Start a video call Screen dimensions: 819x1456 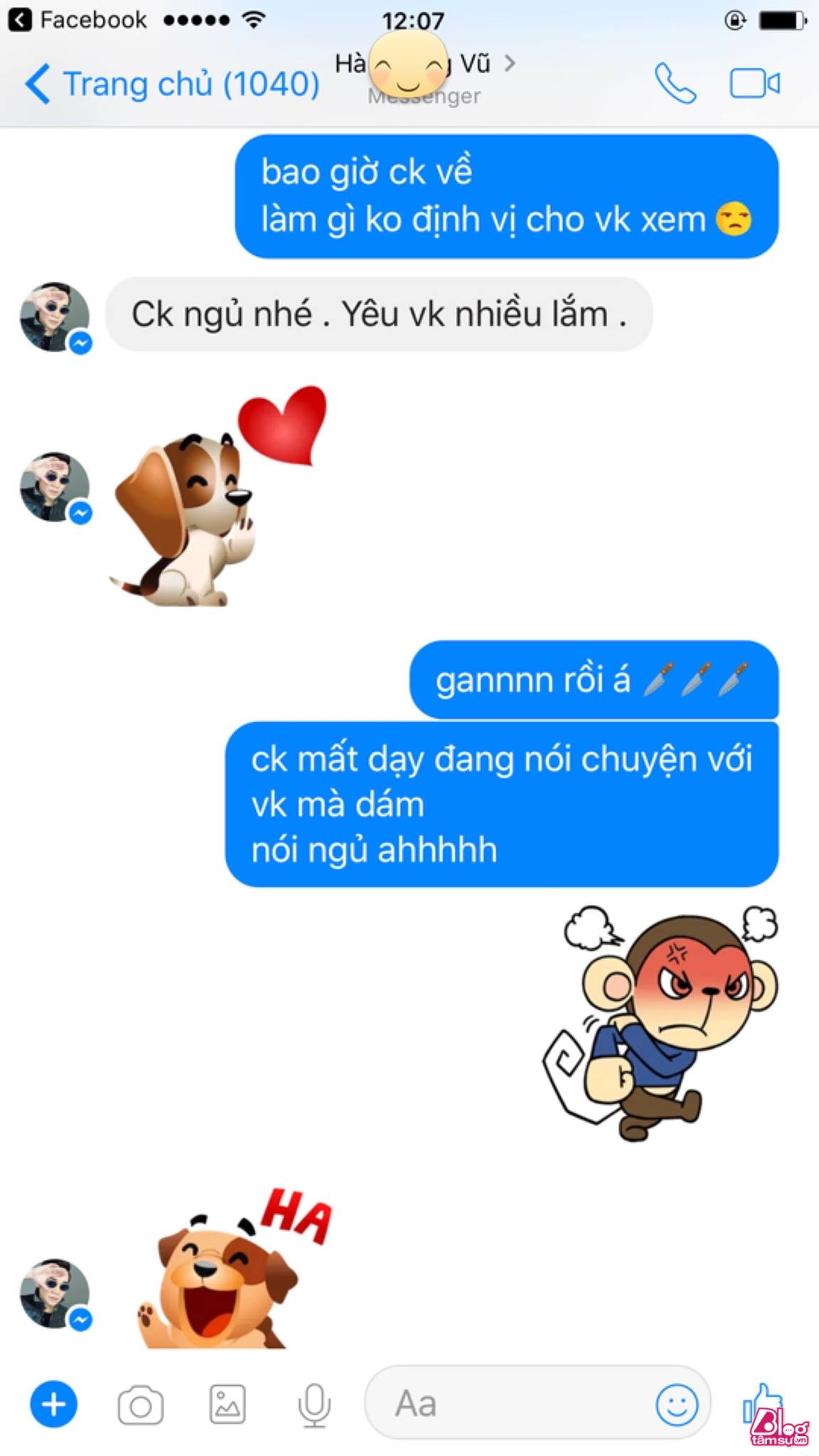[x=754, y=84]
